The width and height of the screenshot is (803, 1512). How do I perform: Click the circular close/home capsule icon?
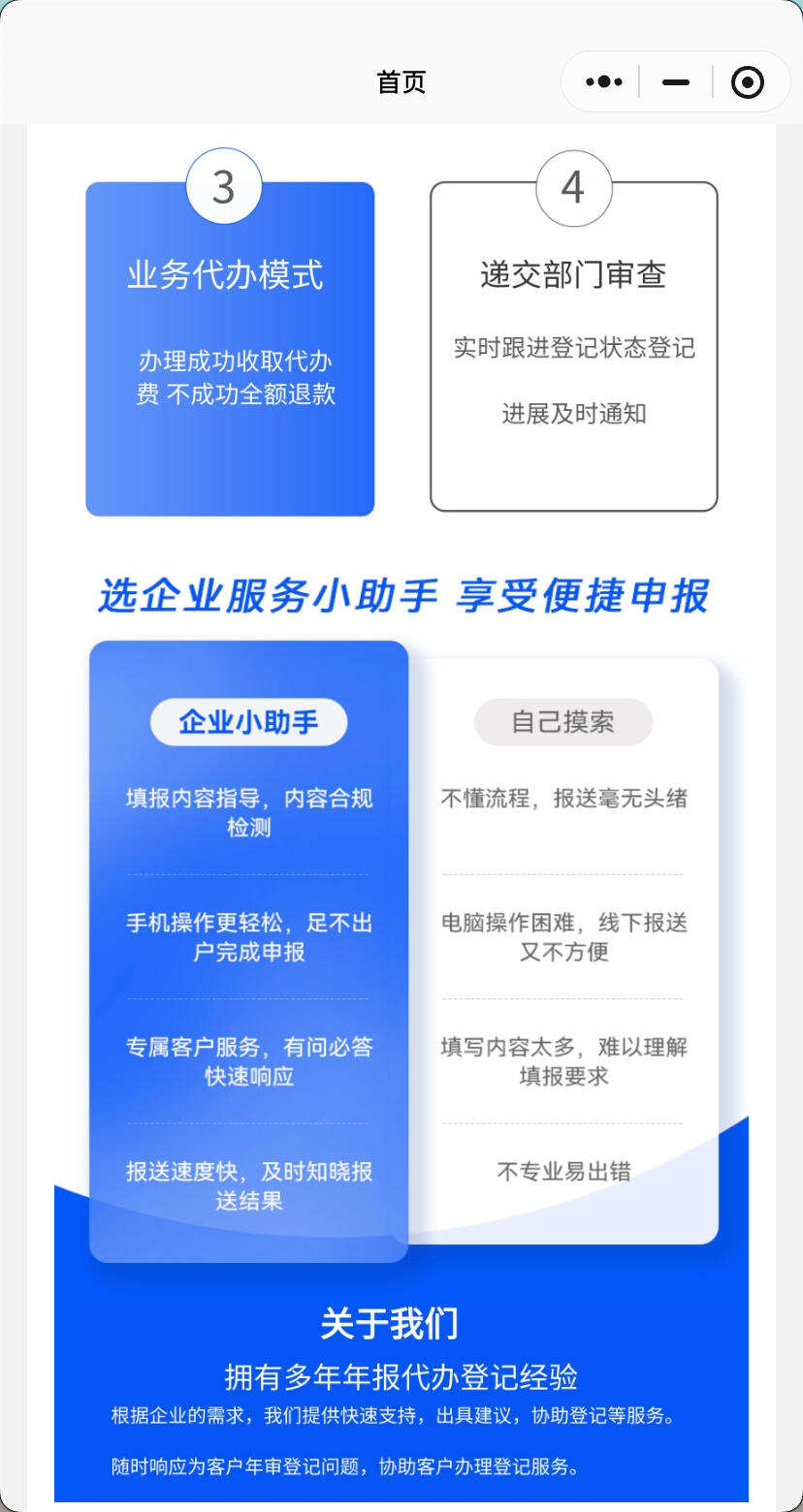[748, 81]
